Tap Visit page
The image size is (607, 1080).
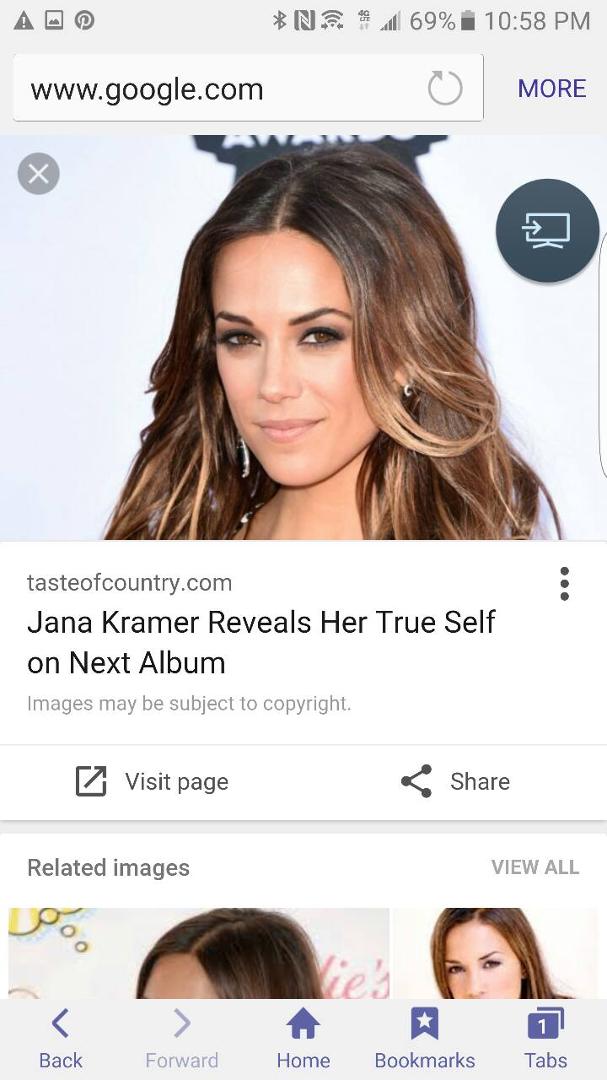click(x=152, y=781)
